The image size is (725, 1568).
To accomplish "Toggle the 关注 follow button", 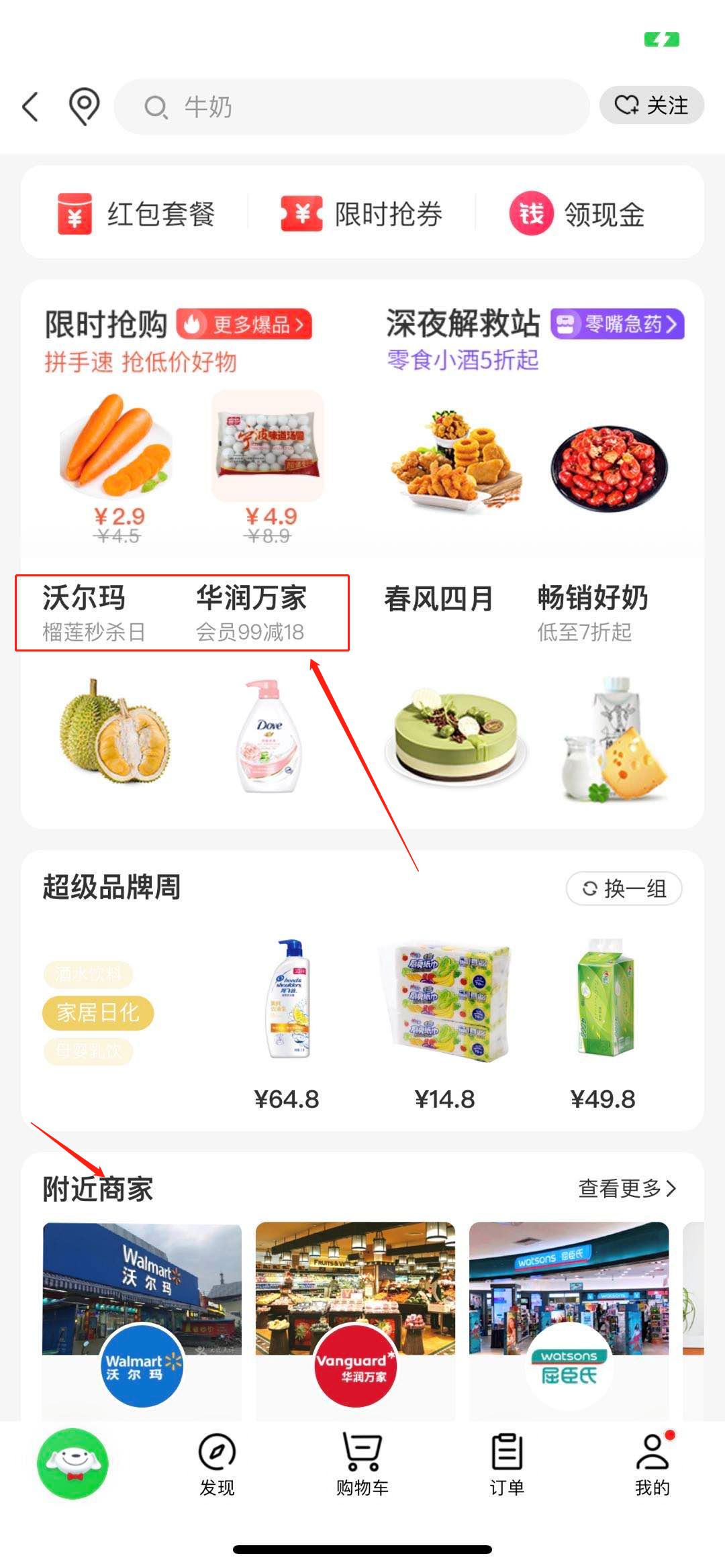I will tap(650, 105).
